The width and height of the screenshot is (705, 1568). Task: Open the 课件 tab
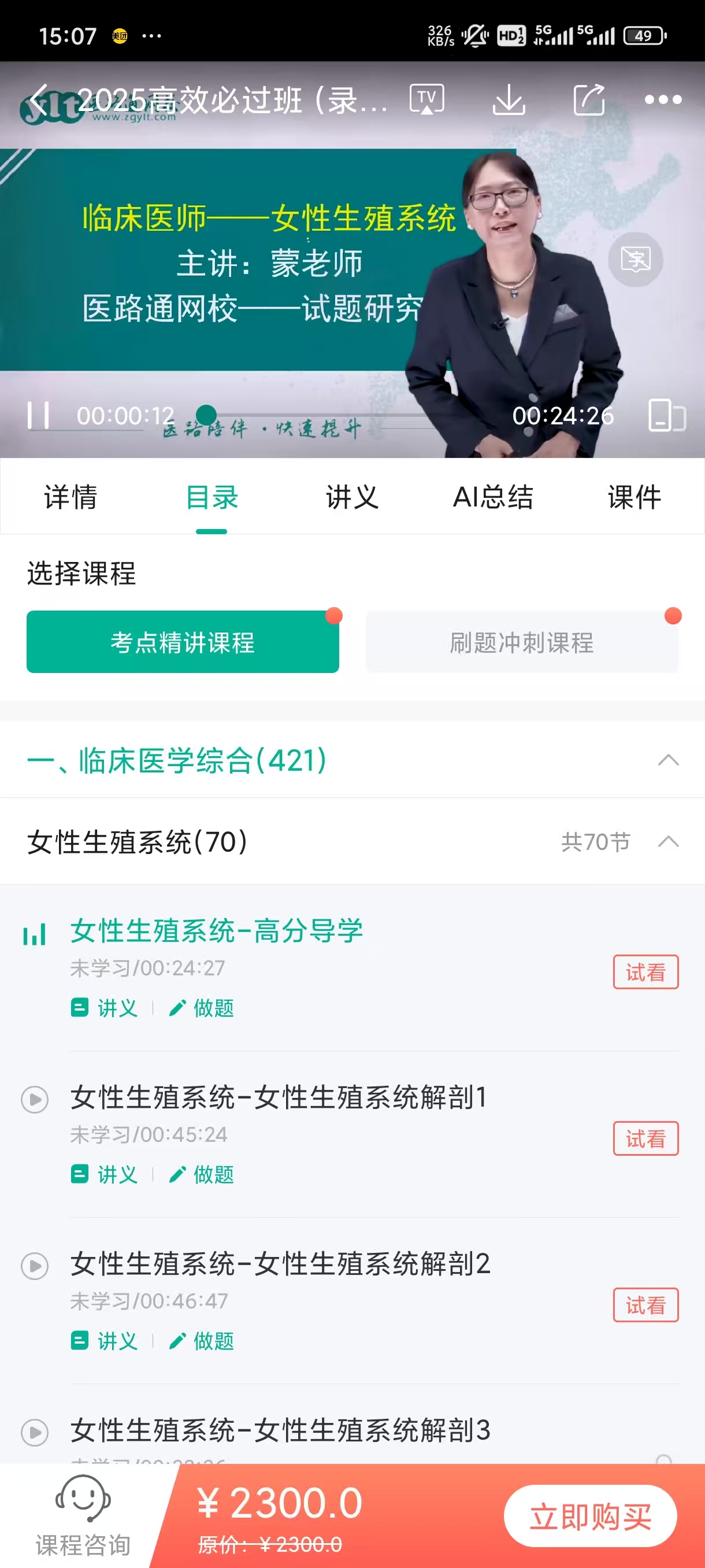point(634,498)
